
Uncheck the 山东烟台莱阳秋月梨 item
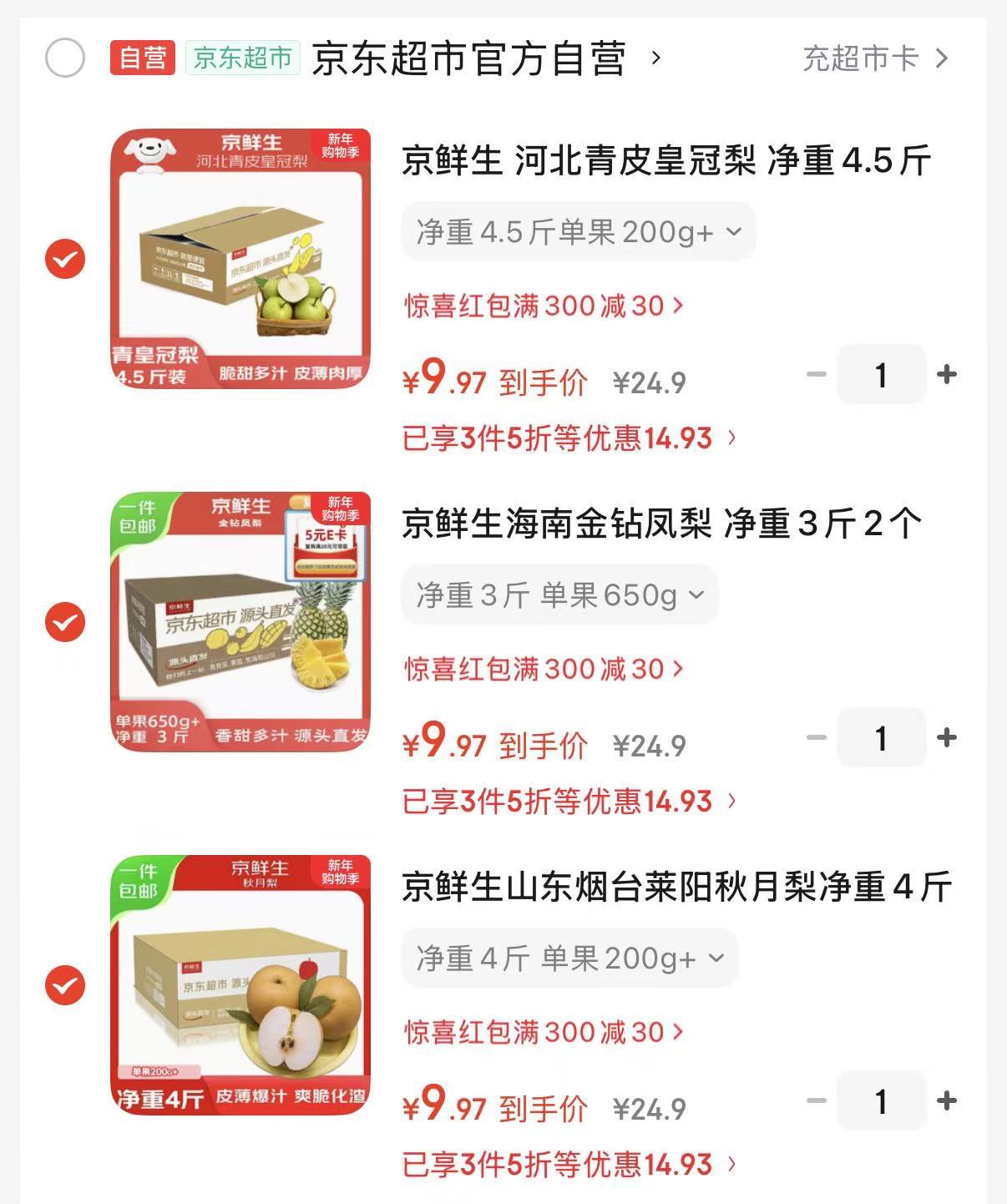click(65, 985)
